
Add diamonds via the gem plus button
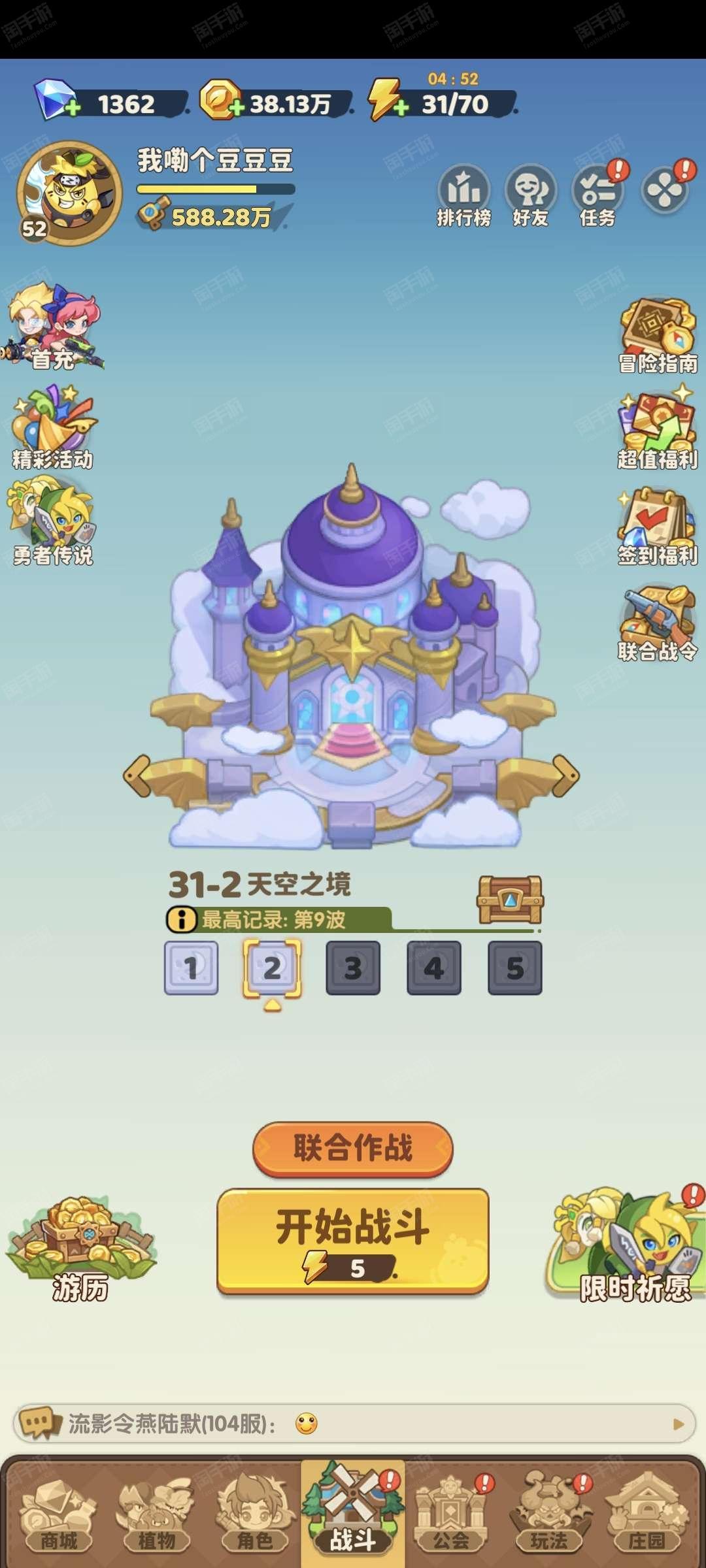(x=72, y=108)
